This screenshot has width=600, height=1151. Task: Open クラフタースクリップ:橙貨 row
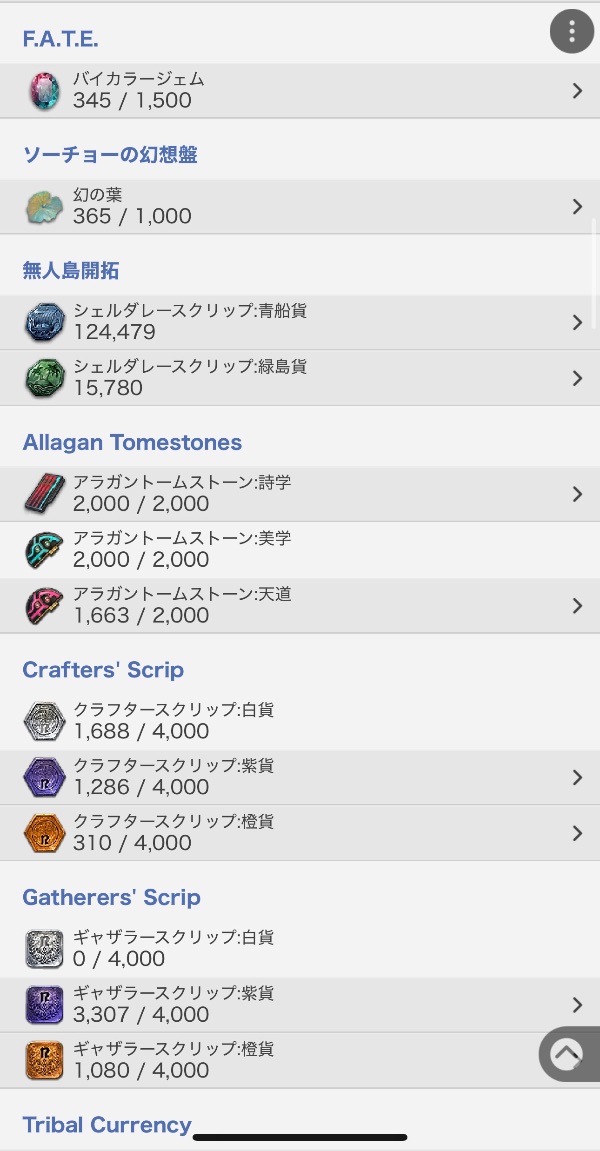coord(300,833)
